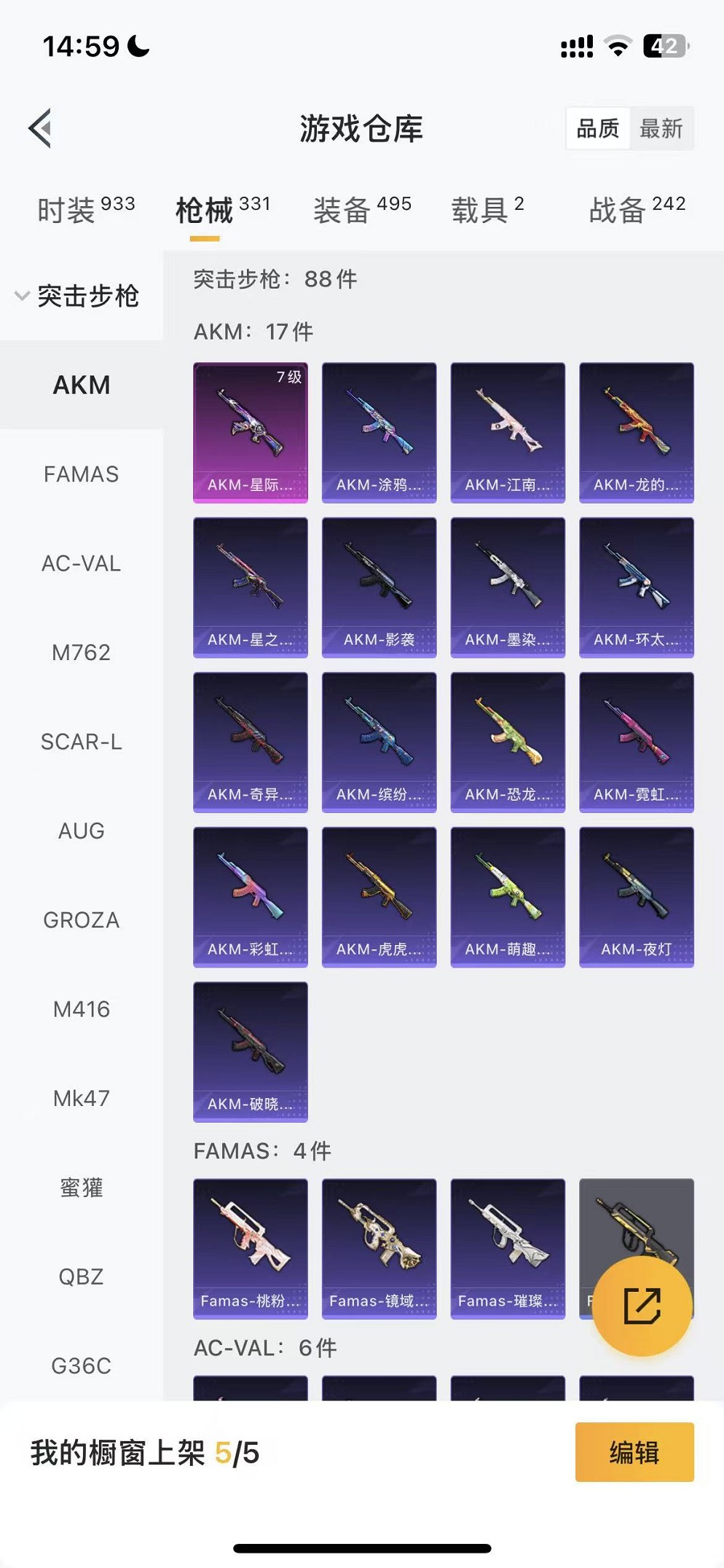The image size is (724, 1568).
Task: Open the Famas-桃粉 skin card
Action: click(x=250, y=1248)
